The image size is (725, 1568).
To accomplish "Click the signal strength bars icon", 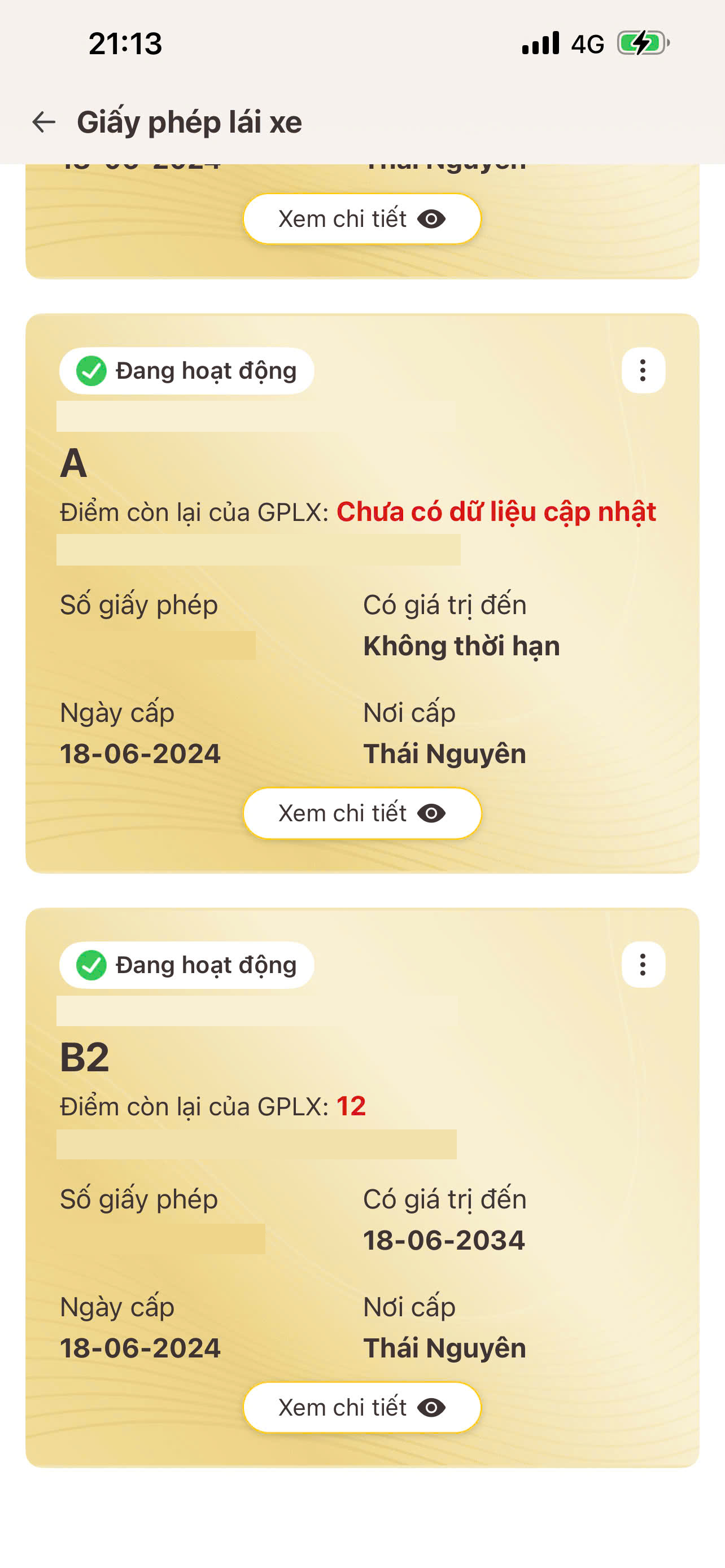I will tap(540, 43).
